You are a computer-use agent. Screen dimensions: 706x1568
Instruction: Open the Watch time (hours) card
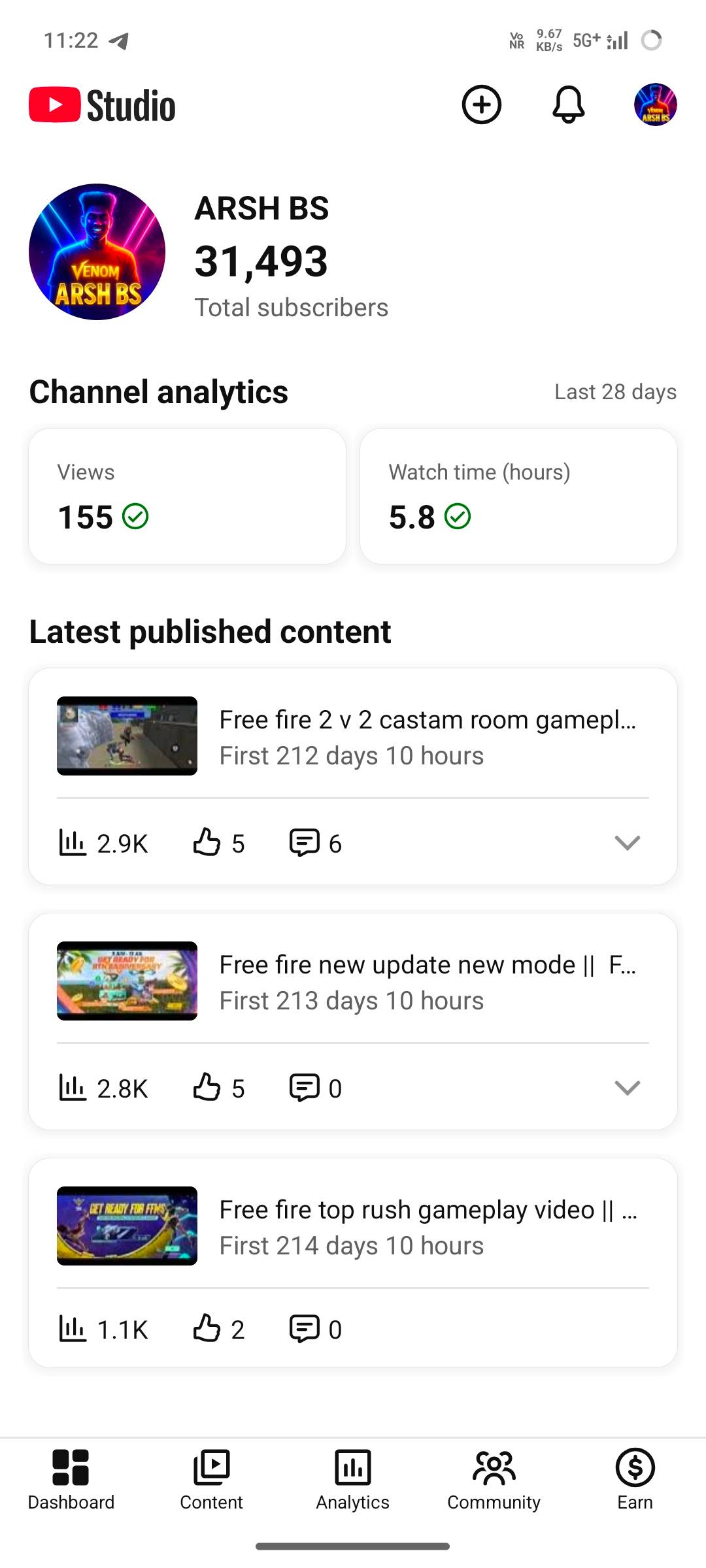point(518,496)
